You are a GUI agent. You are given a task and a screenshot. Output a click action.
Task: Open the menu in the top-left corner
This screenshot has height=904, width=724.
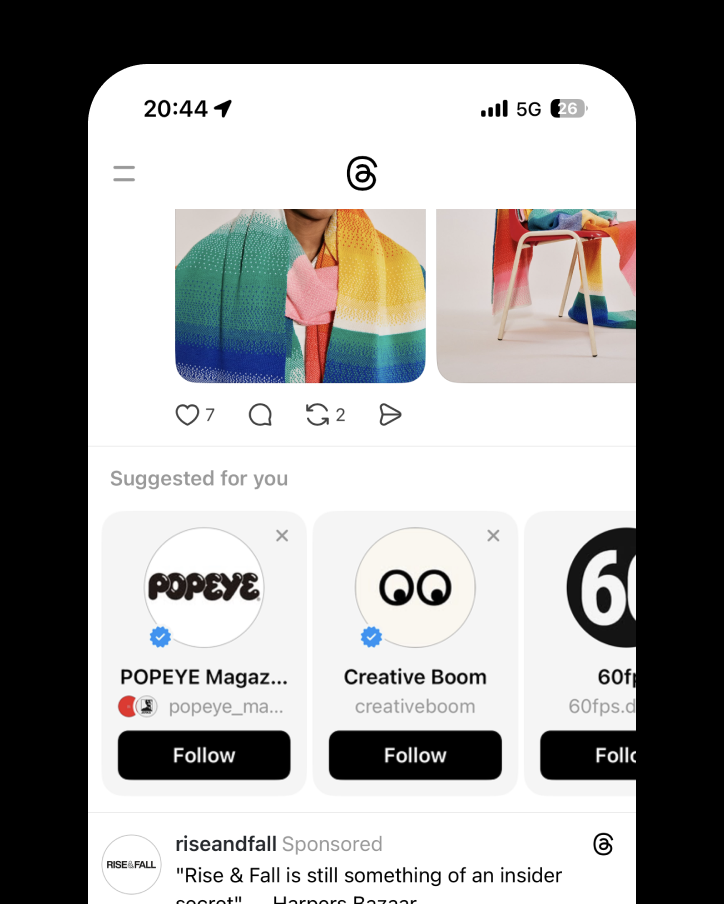tap(124, 174)
